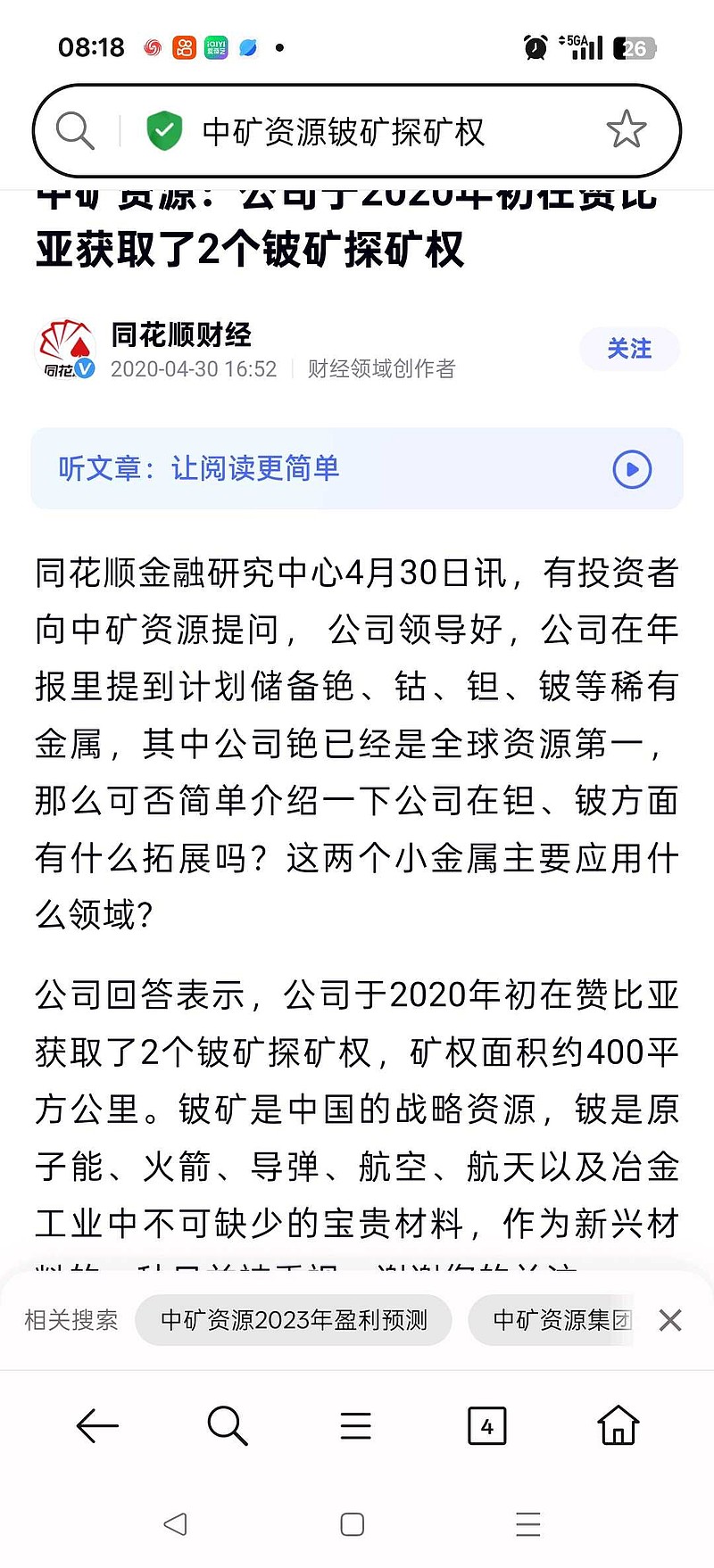Dismiss the related searches bar

coord(670,1320)
